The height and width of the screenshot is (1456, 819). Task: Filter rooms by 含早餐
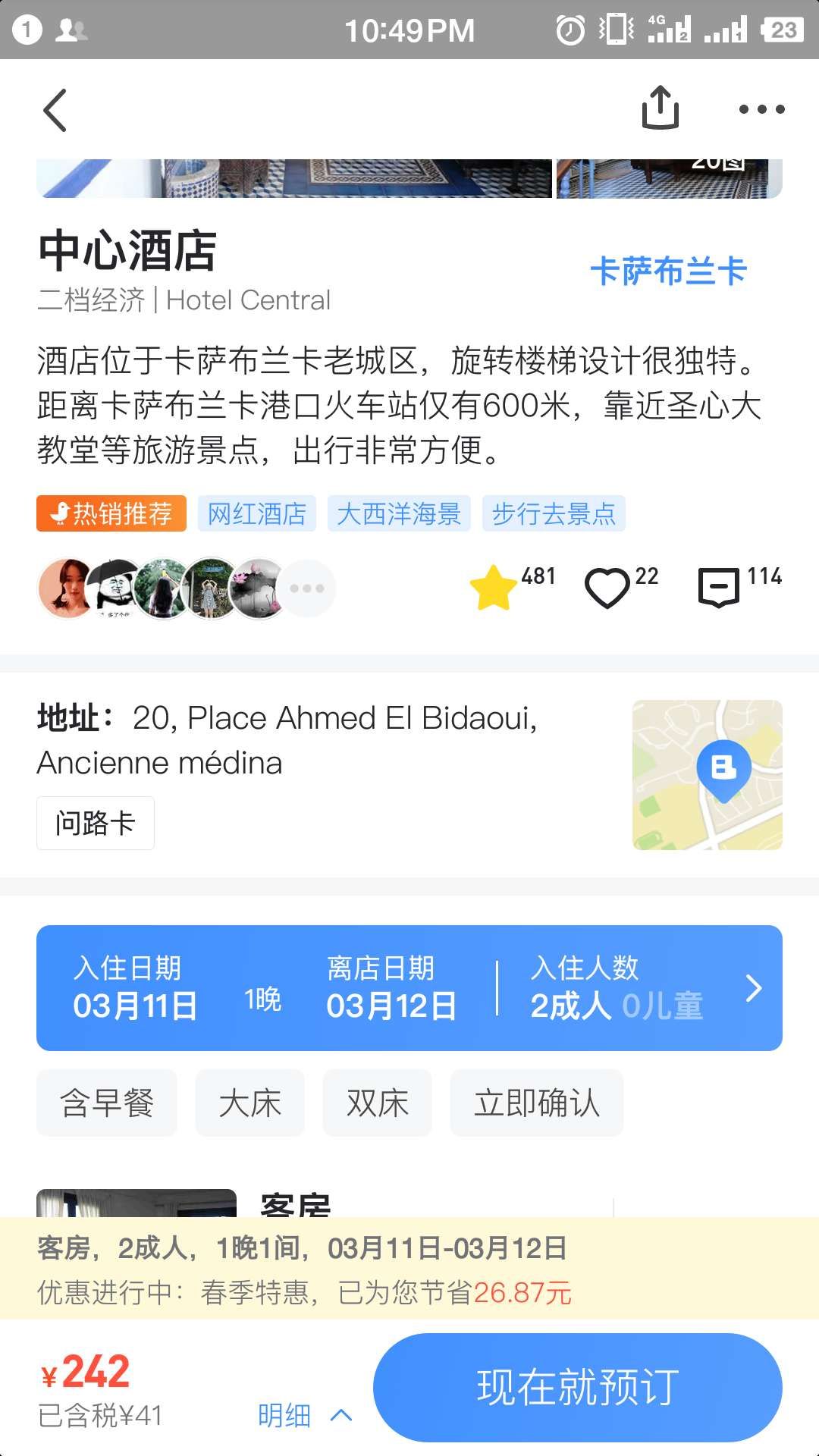(107, 1103)
